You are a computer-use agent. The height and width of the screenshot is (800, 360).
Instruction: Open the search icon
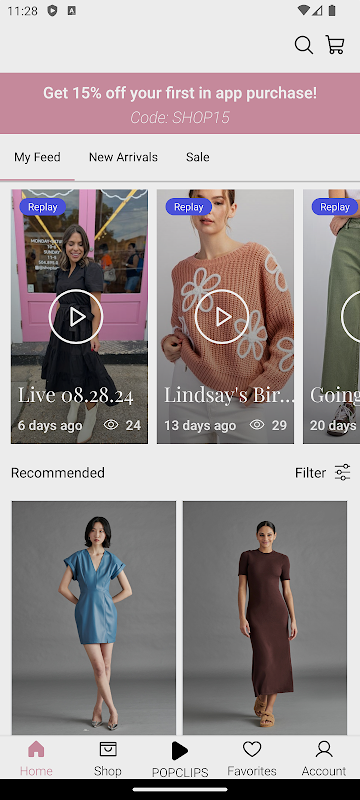[303, 45]
